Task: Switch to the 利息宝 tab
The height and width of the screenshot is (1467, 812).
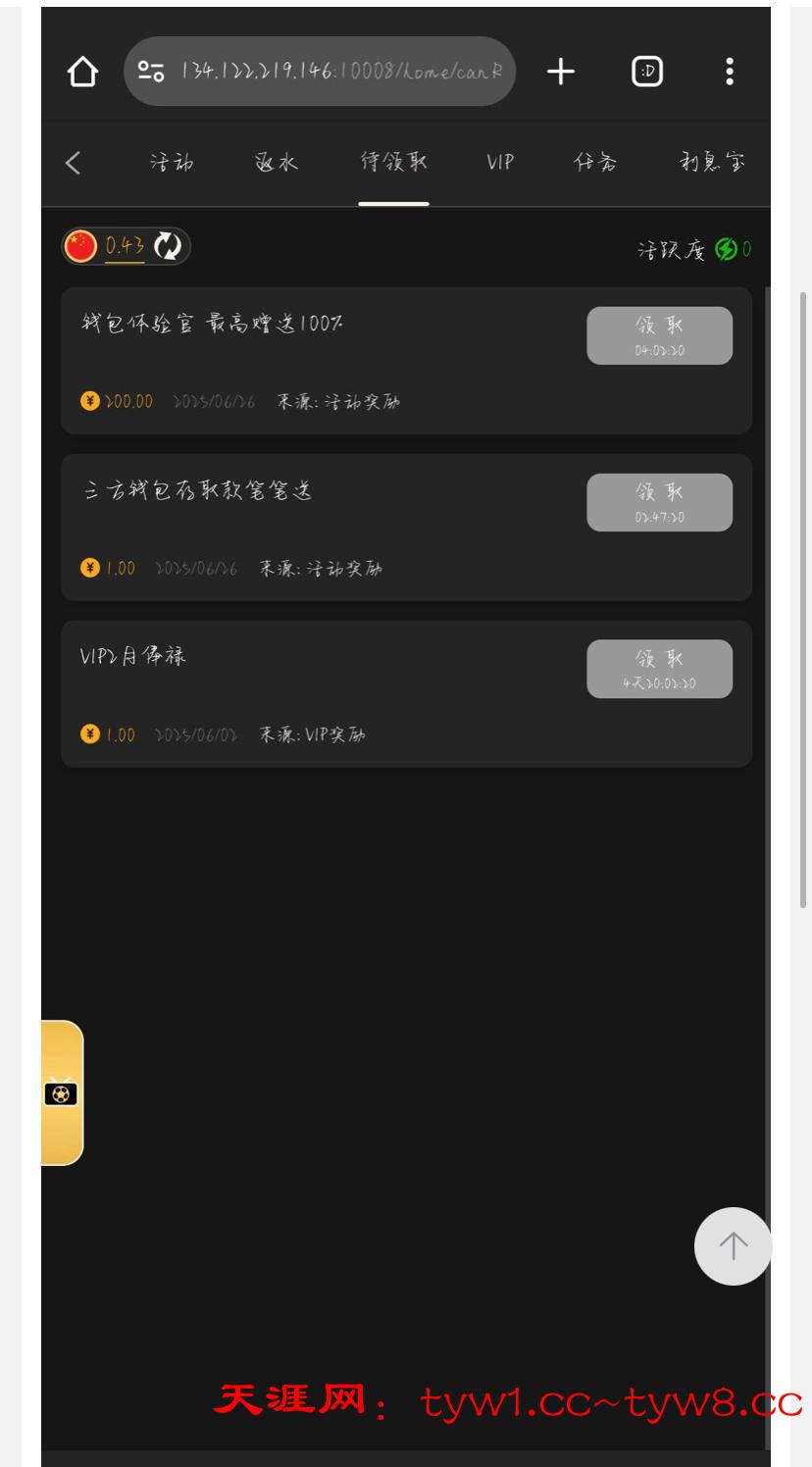Action: (713, 163)
